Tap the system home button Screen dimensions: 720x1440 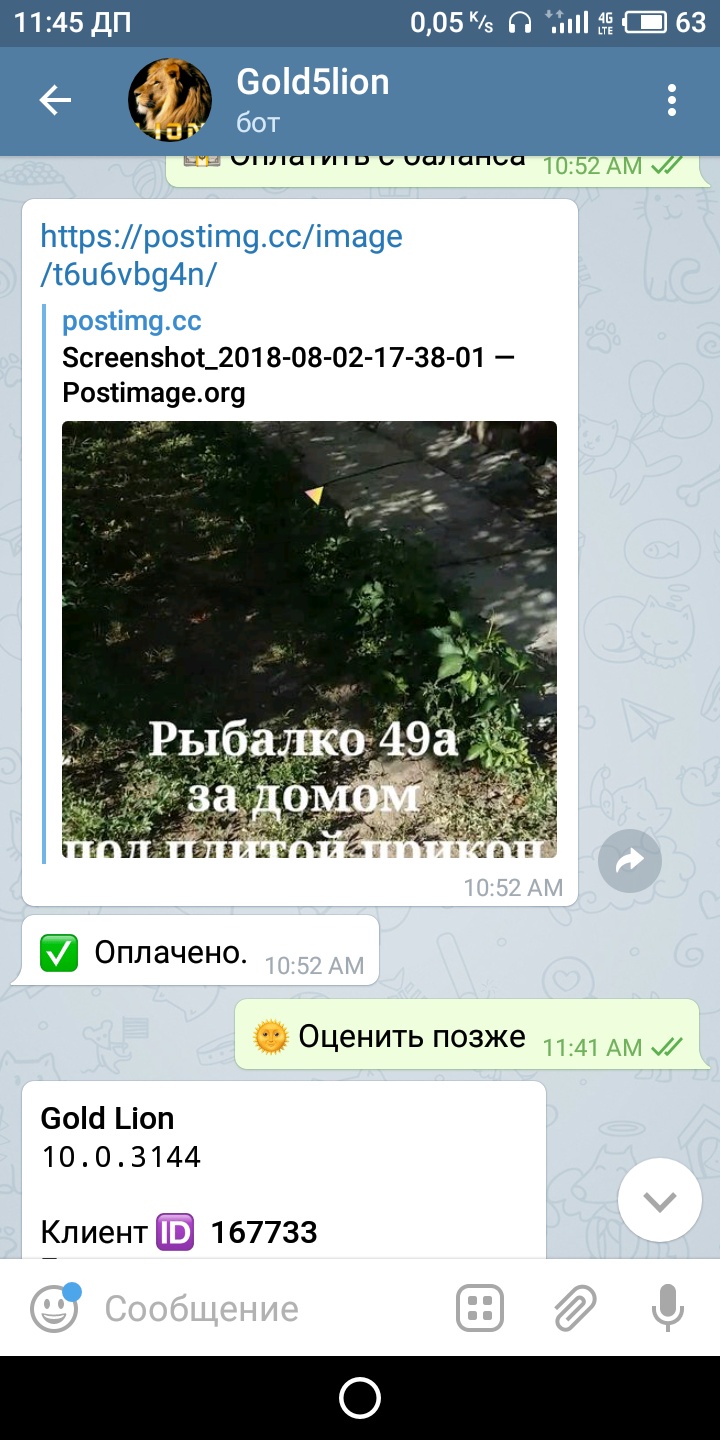(x=360, y=1398)
